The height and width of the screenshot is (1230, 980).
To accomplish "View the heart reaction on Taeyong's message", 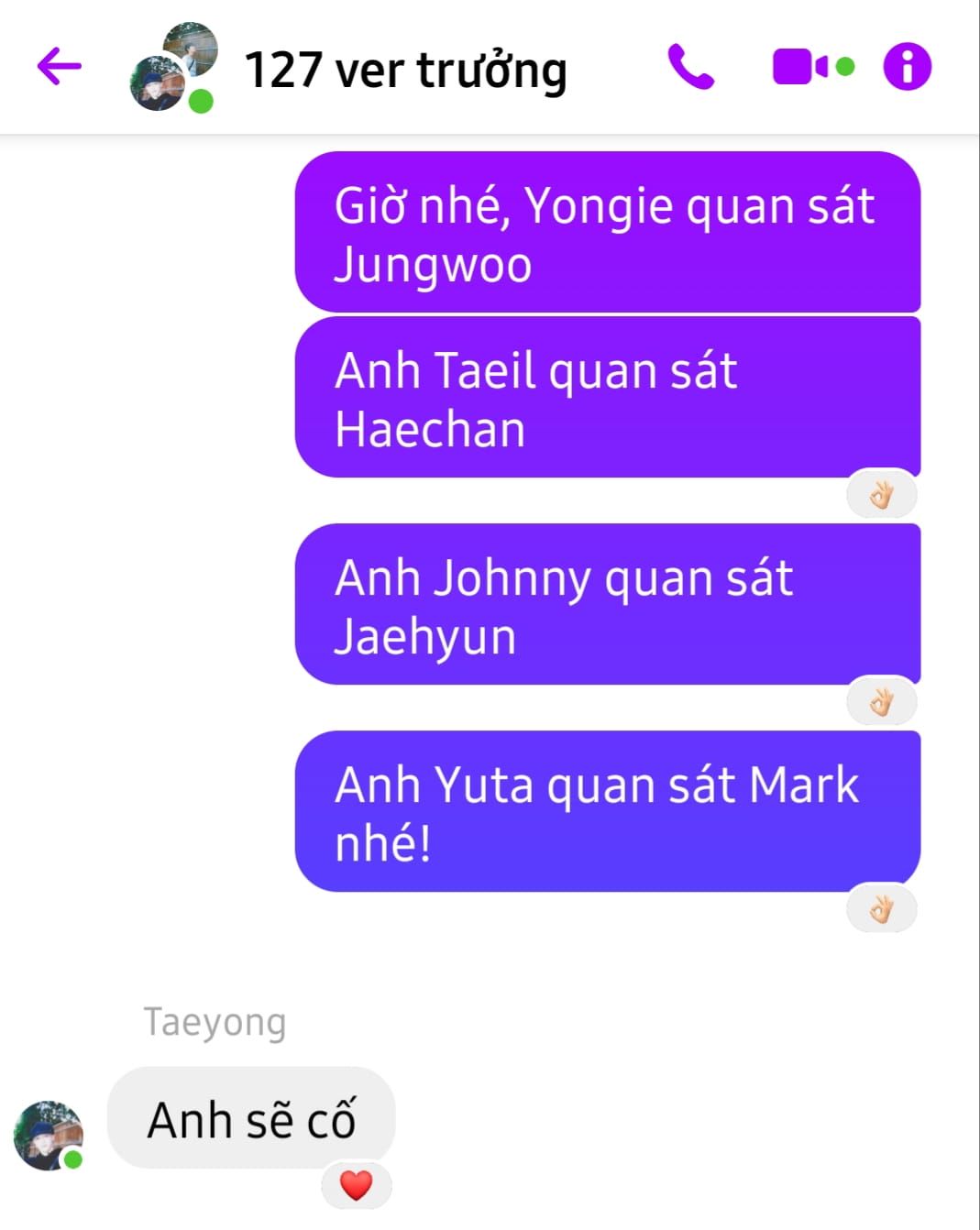I will 357,1185.
